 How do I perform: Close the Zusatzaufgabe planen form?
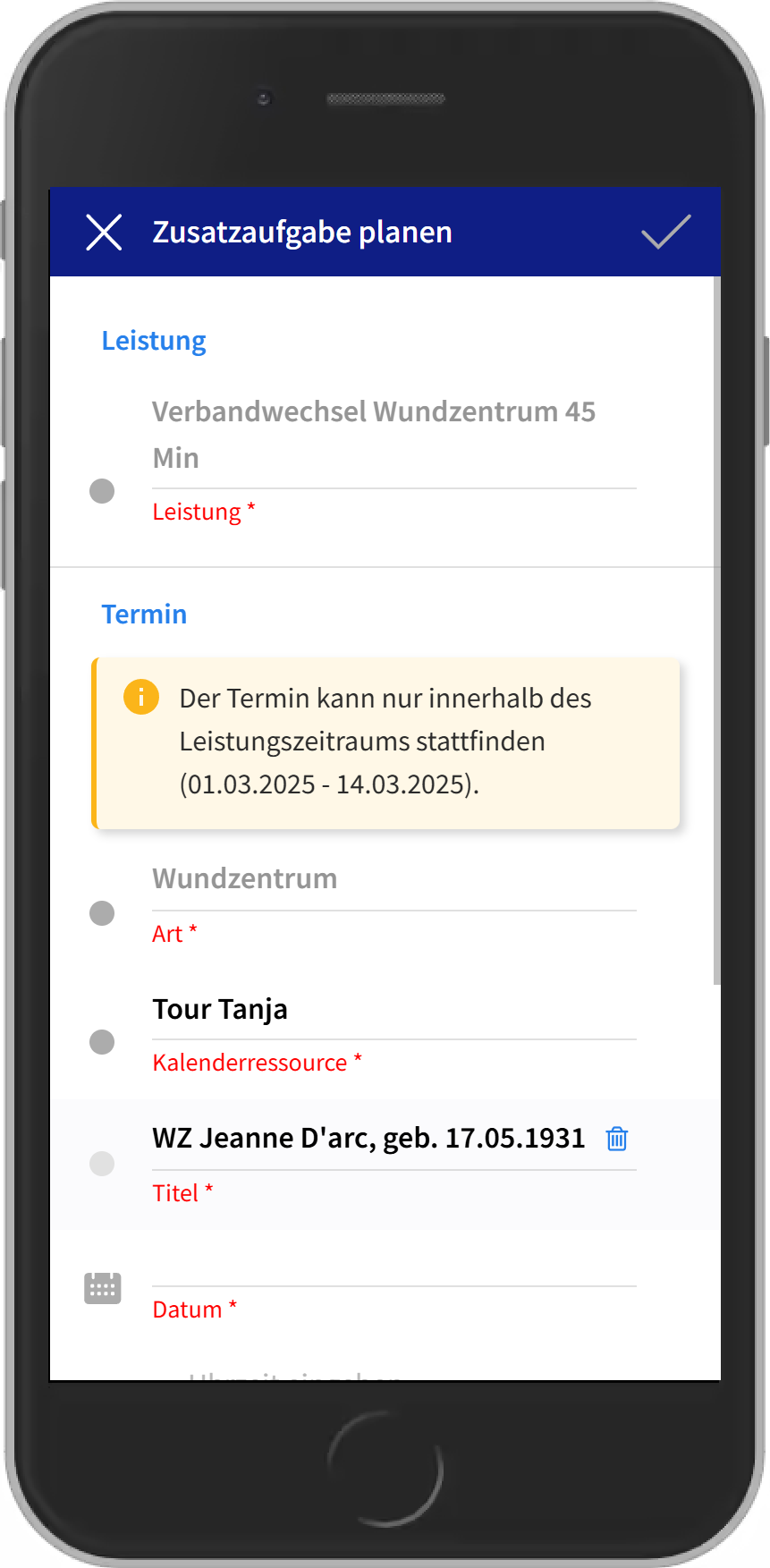[x=104, y=233]
